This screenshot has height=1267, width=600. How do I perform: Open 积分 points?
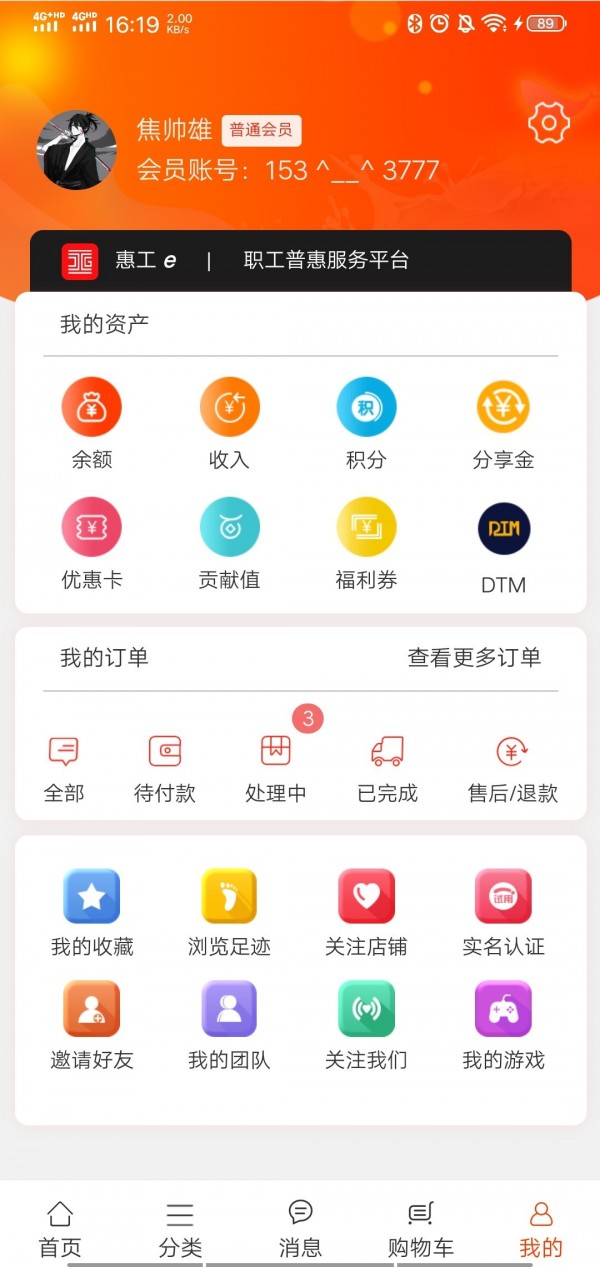pos(366,424)
